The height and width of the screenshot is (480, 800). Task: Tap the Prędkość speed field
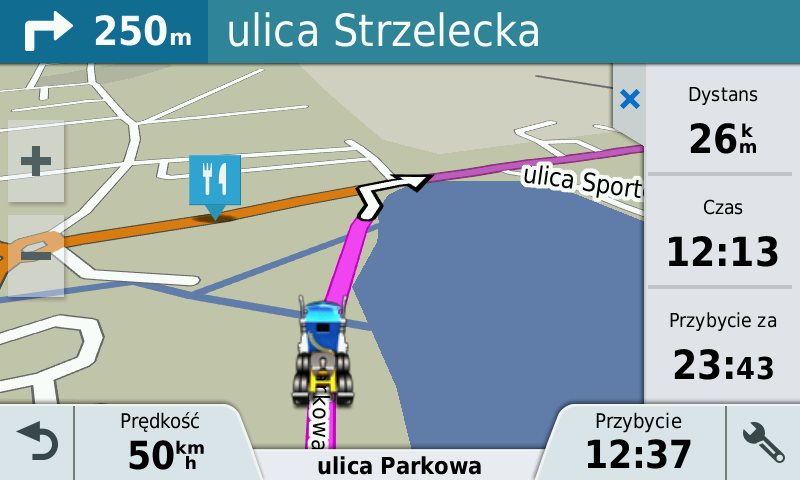(x=160, y=443)
